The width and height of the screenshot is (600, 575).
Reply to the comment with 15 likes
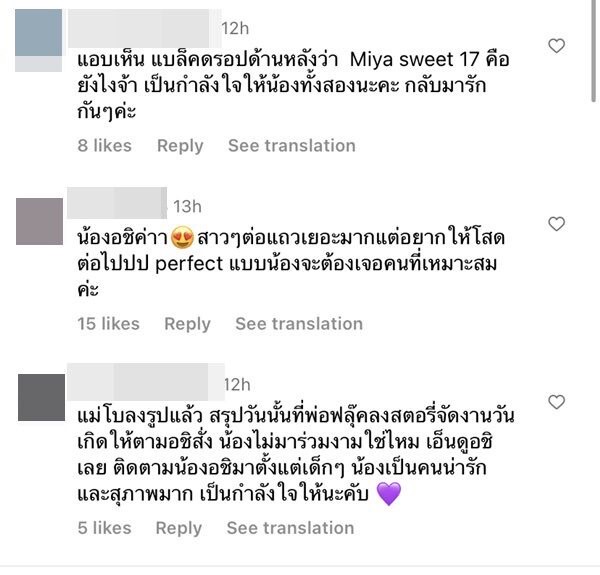pos(187,324)
